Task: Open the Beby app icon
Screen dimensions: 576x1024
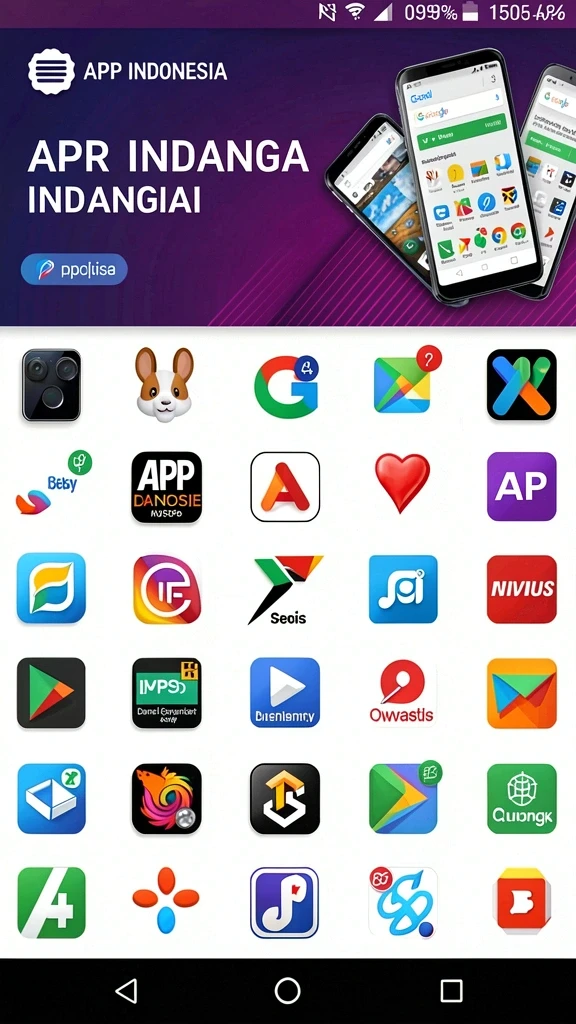Action: coord(54,483)
